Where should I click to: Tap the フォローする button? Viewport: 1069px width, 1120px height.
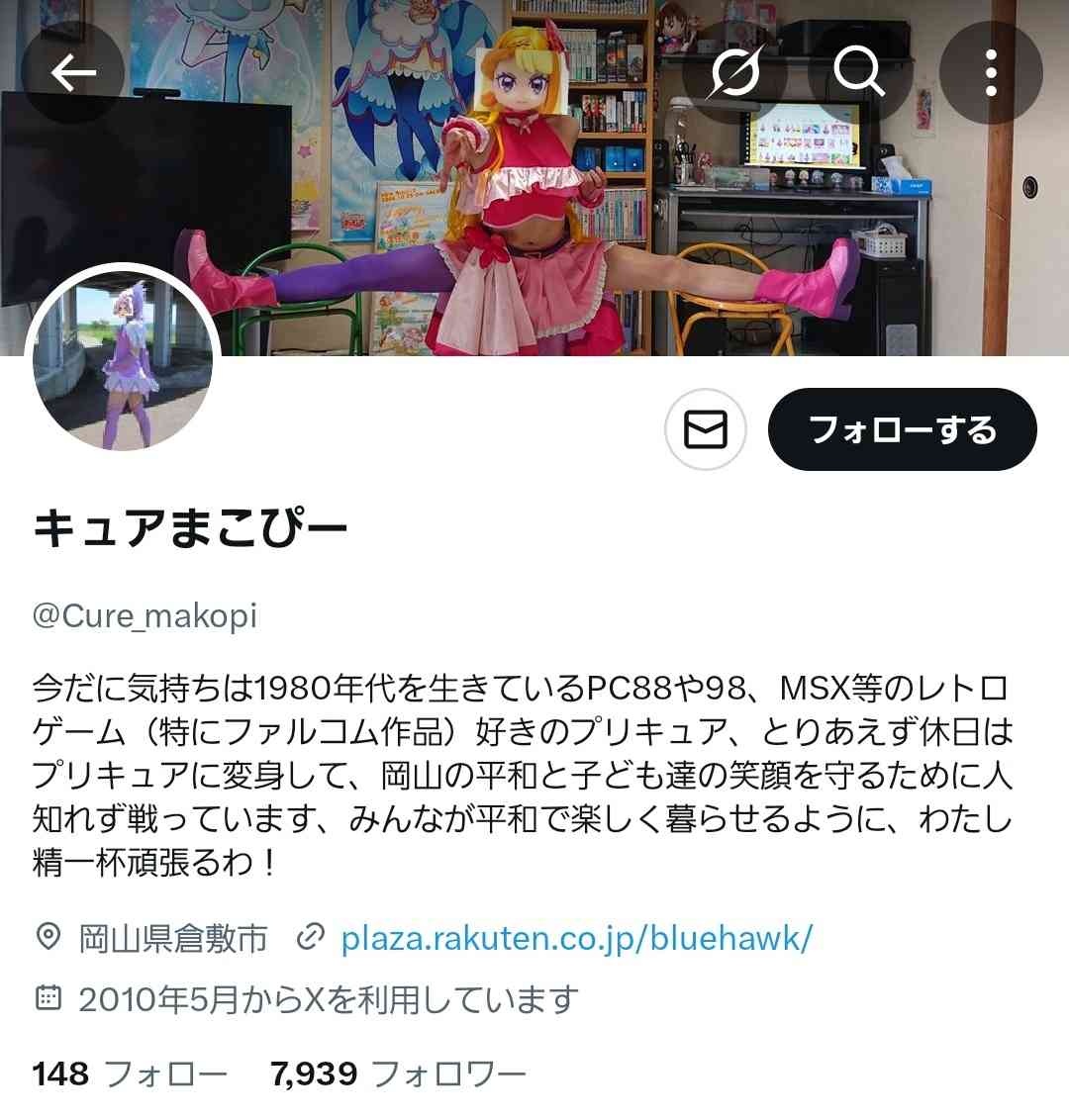click(902, 430)
